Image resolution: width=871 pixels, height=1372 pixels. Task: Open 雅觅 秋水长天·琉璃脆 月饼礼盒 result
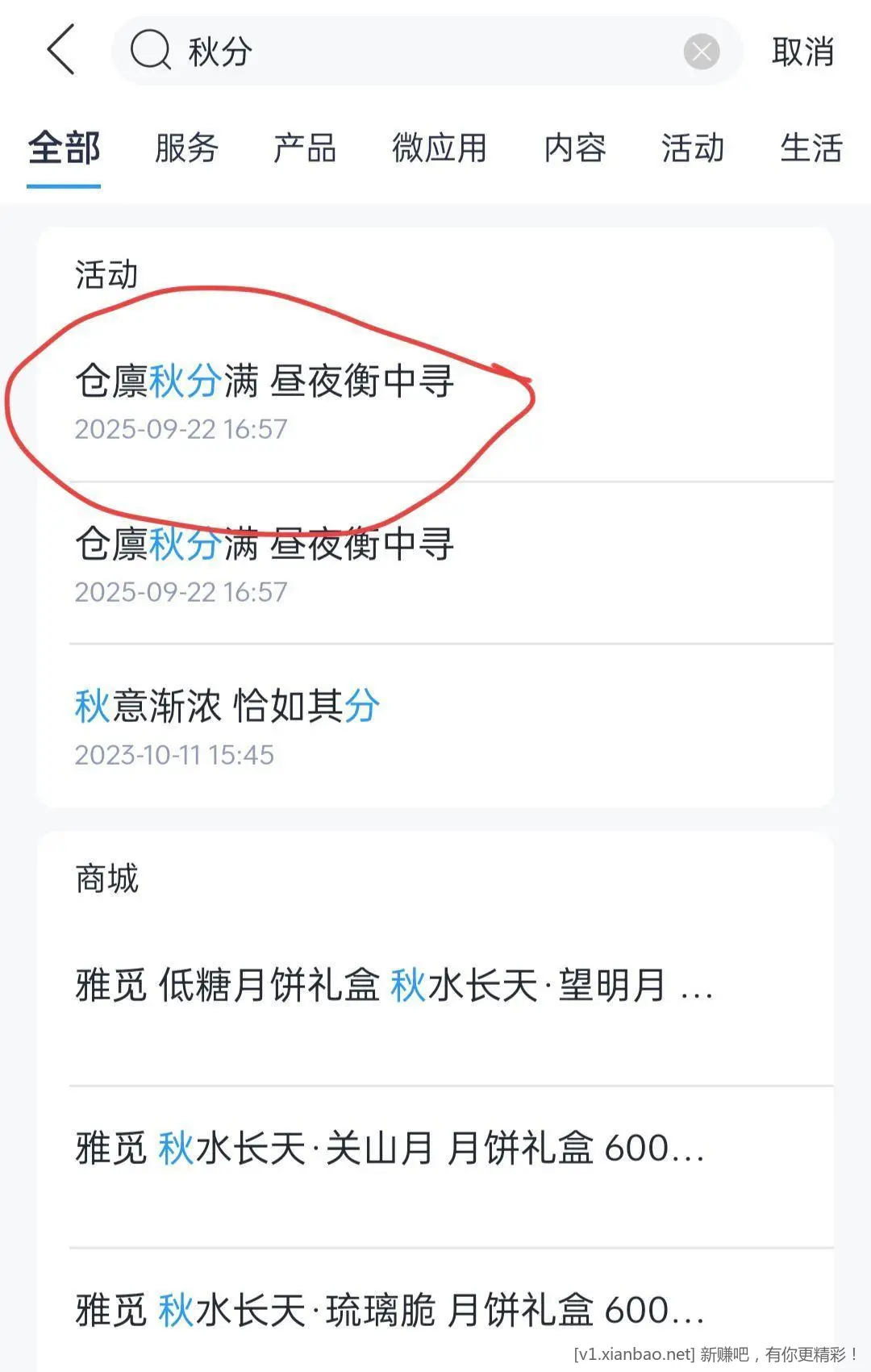click(390, 1310)
